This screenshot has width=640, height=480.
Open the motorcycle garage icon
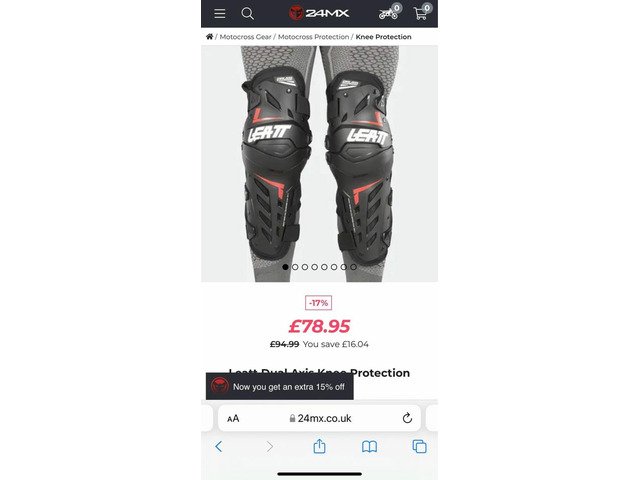[388, 14]
